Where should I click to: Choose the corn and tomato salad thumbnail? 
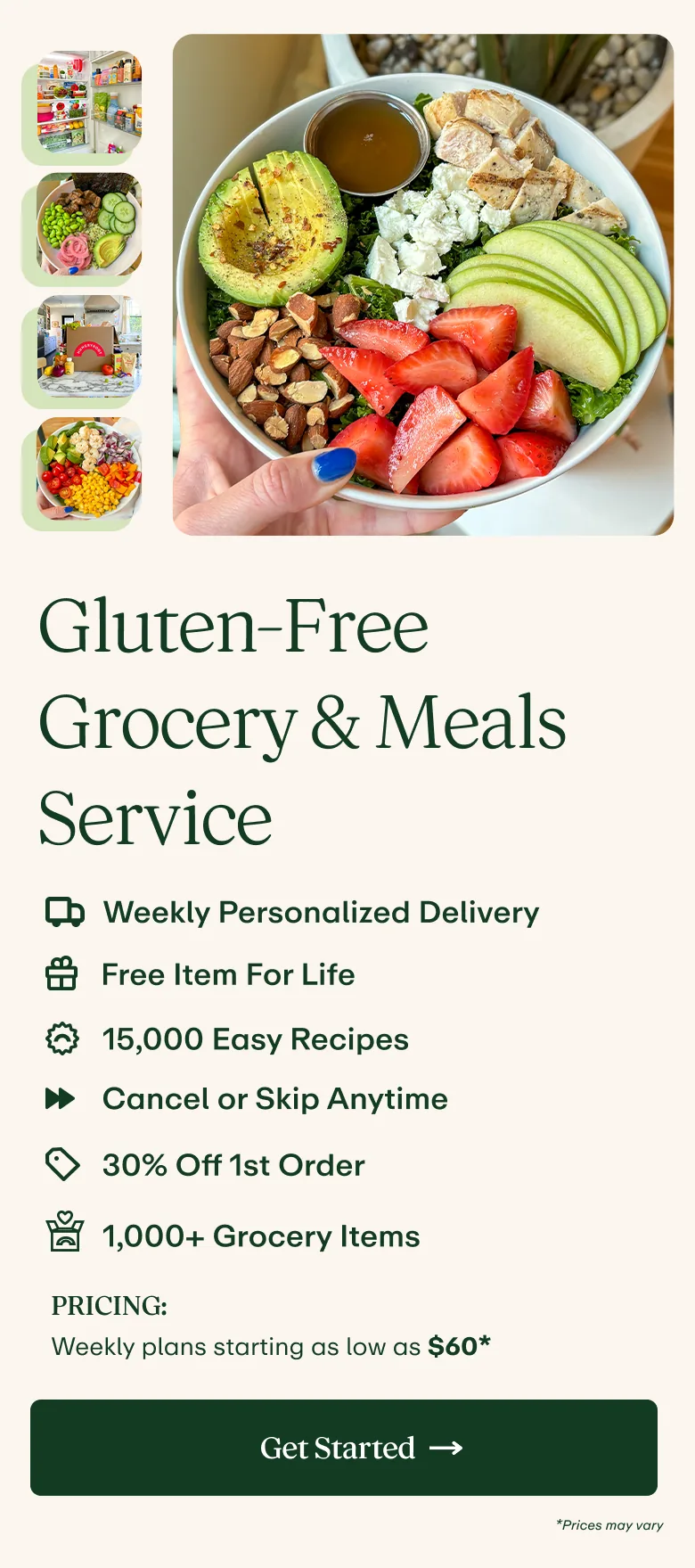pyautogui.click(x=88, y=469)
